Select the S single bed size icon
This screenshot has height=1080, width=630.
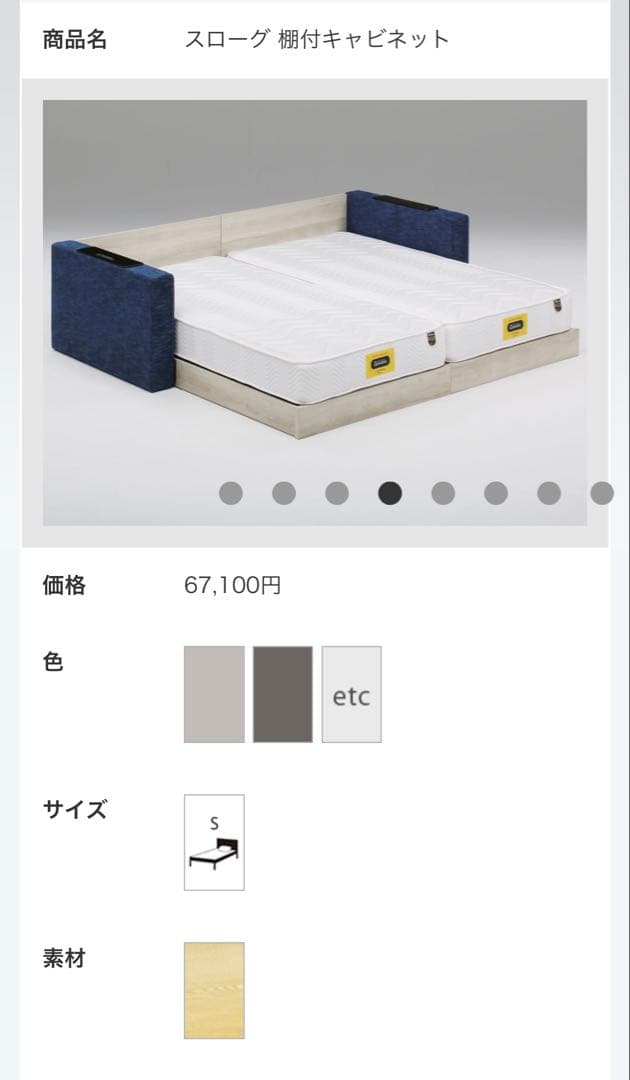point(214,842)
